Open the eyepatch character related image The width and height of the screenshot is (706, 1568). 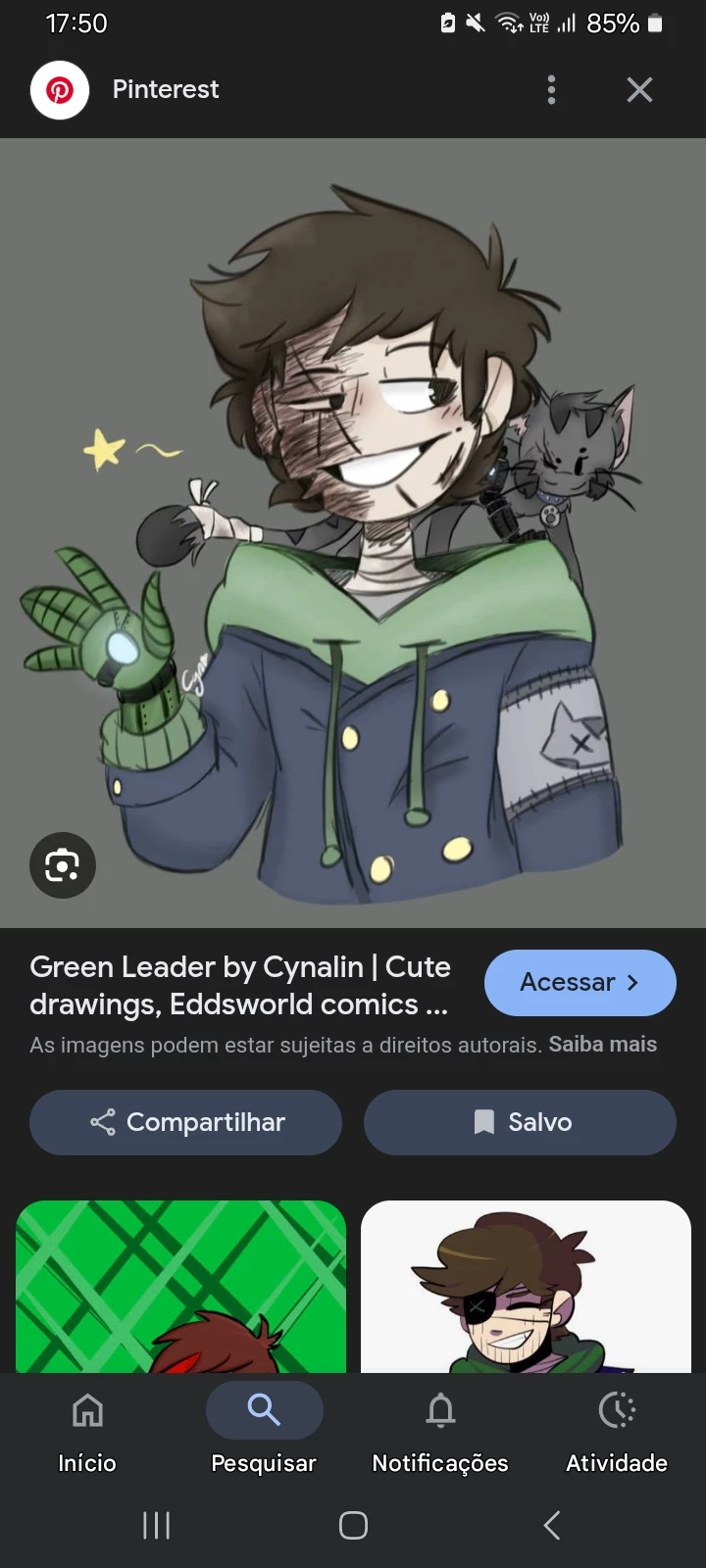click(x=526, y=1286)
